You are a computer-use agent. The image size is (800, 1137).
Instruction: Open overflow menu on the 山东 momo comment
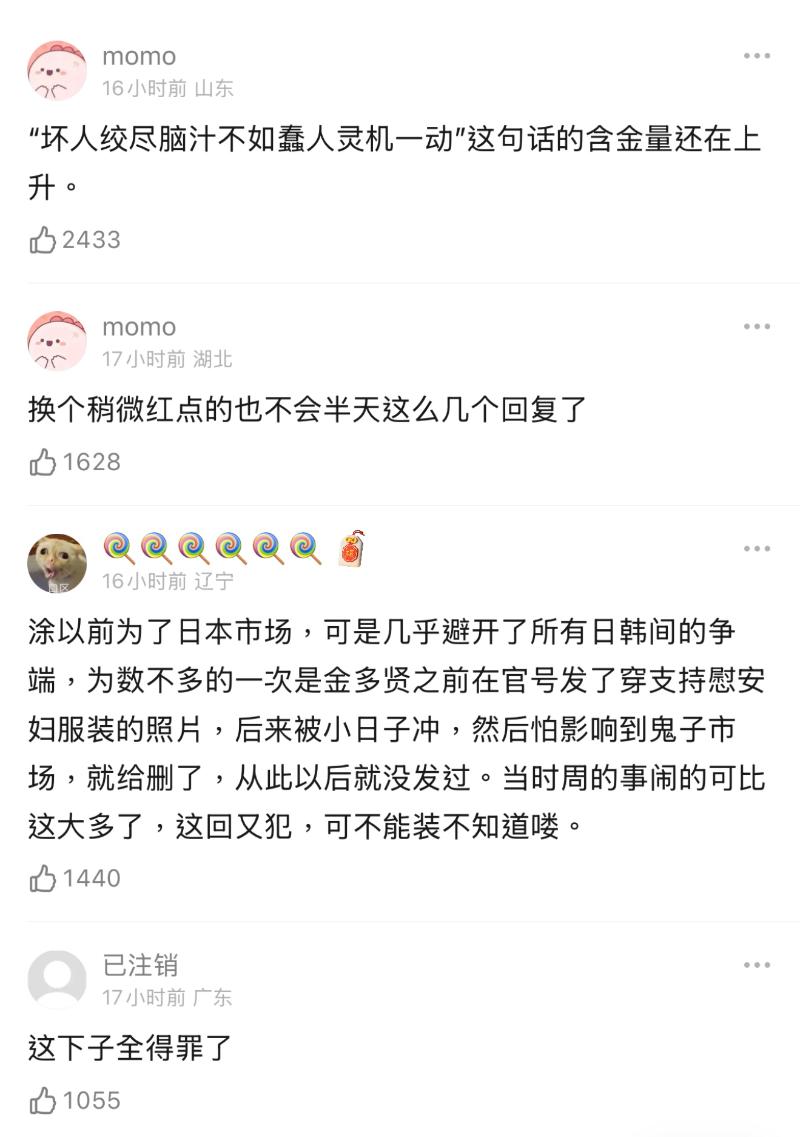pyautogui.click(x=757, y=56)
